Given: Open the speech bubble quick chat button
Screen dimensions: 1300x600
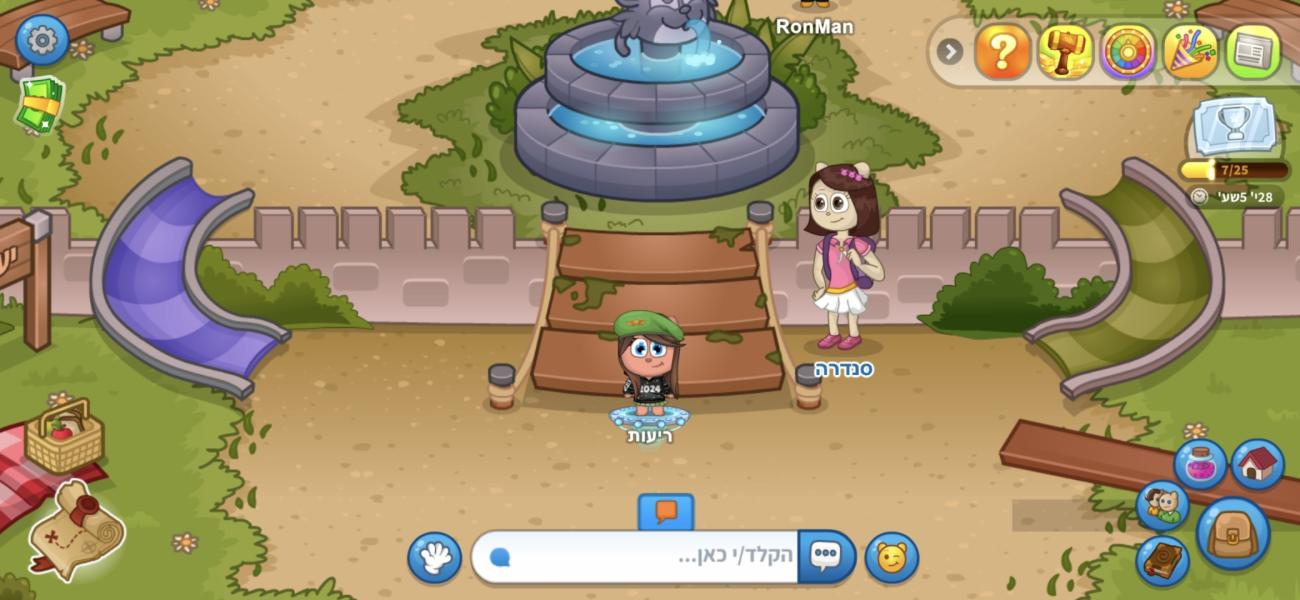Looking at the screenshot, I should pyautogui.click(x=826, y=556).
